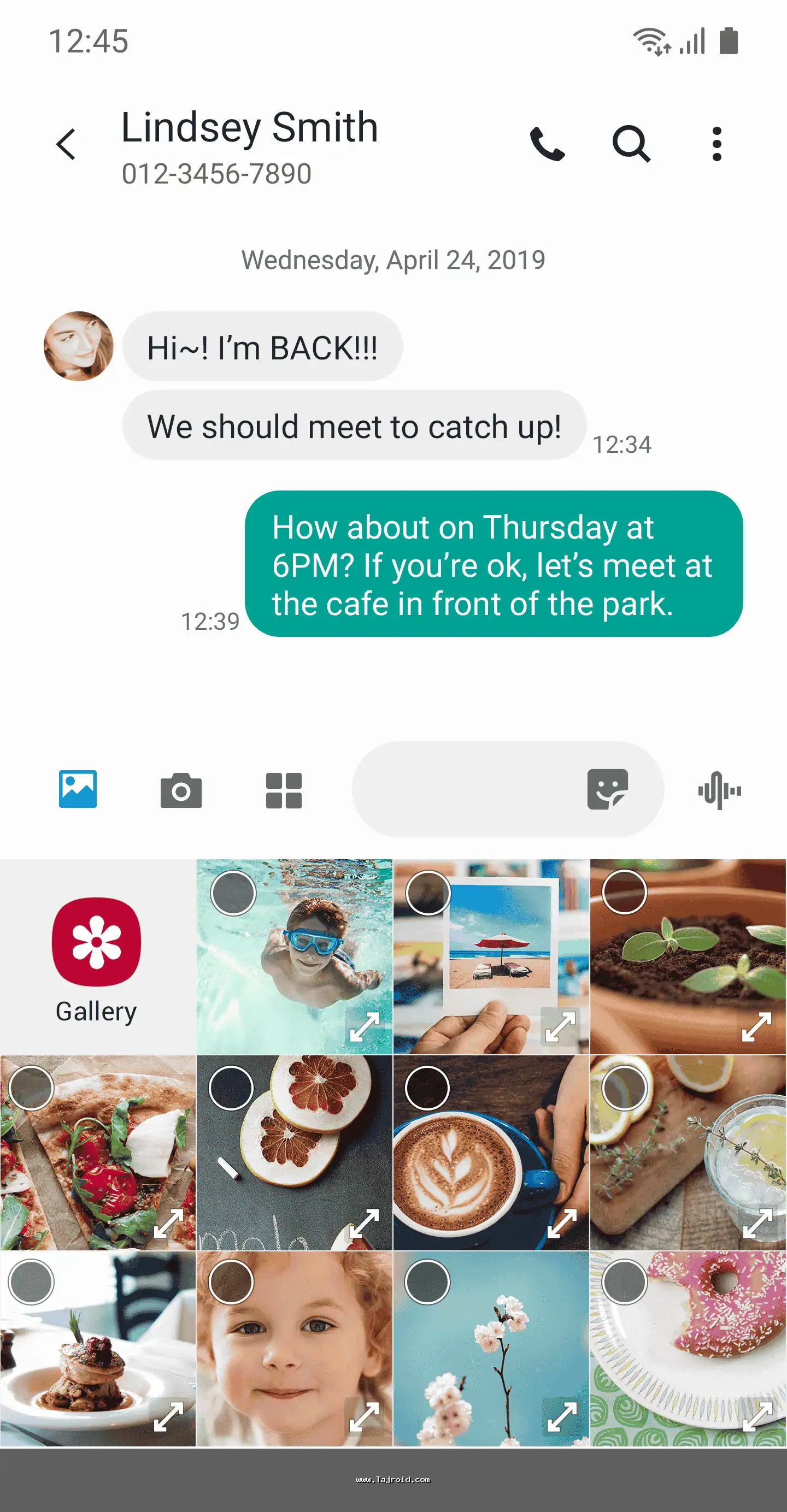Open the camera to take a photo
Screen dimensions: 787x1512
click(181, 790)
